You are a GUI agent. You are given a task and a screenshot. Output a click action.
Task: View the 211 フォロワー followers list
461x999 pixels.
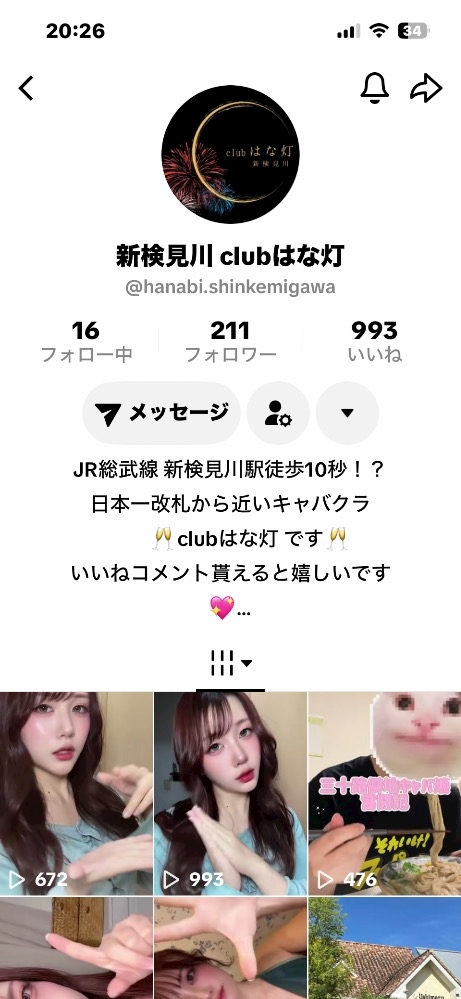230,342
